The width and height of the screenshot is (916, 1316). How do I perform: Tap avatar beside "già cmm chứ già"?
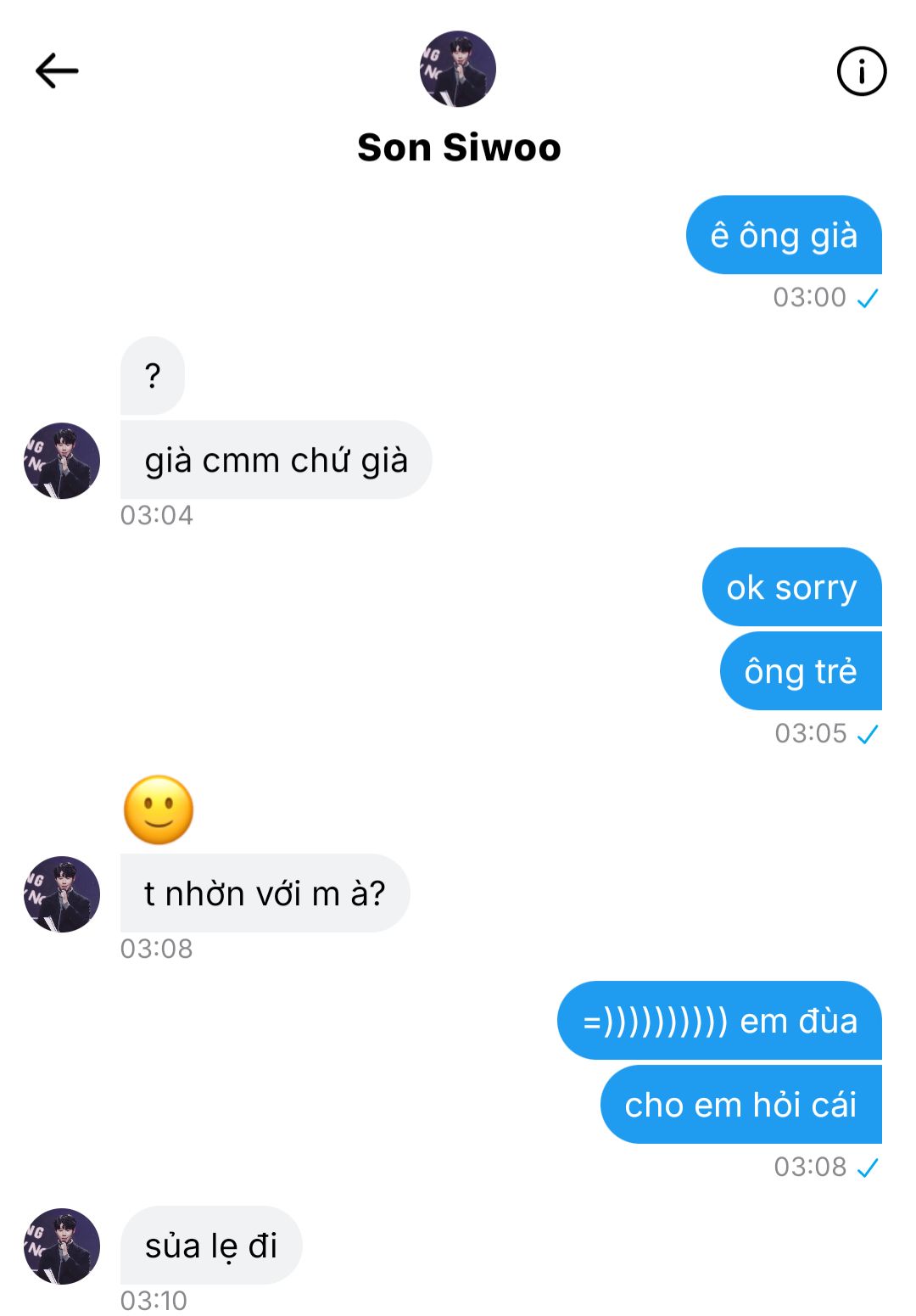(x=62, y=461)
